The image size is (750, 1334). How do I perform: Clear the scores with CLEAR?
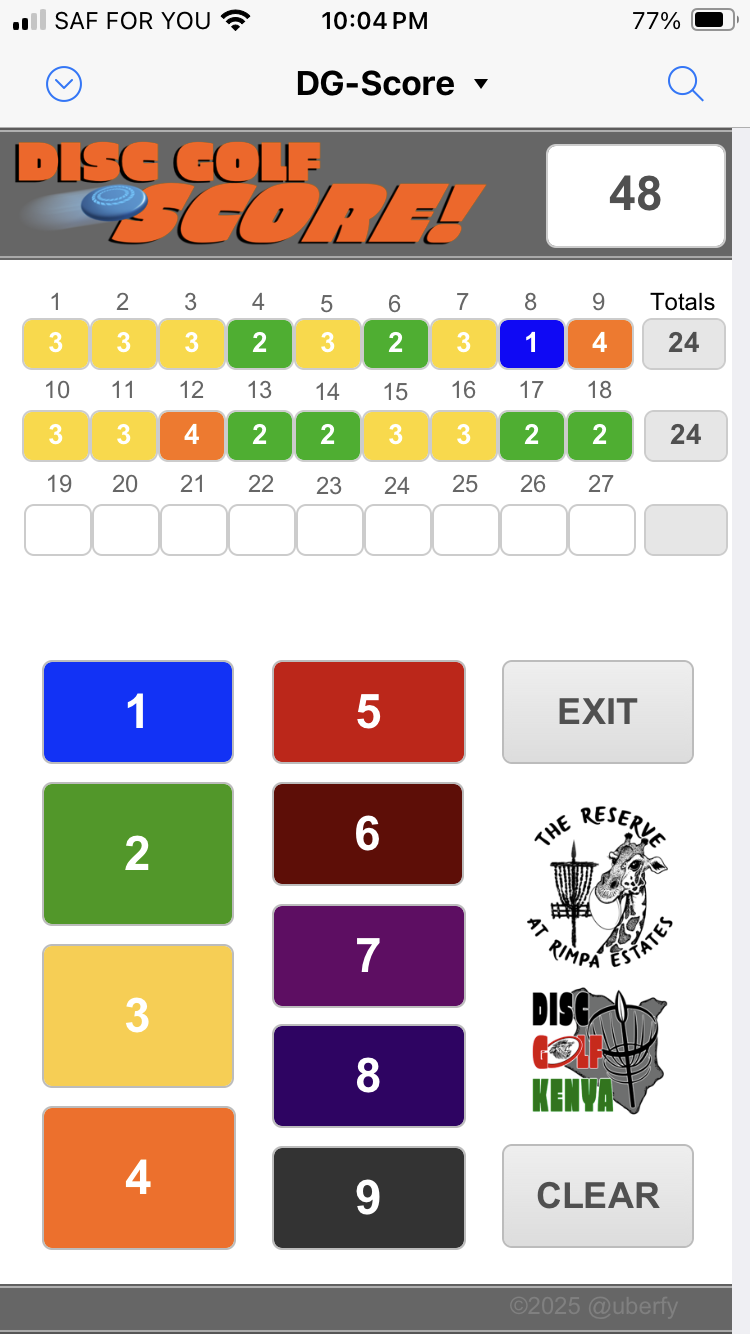click(x=598, y=1196)
